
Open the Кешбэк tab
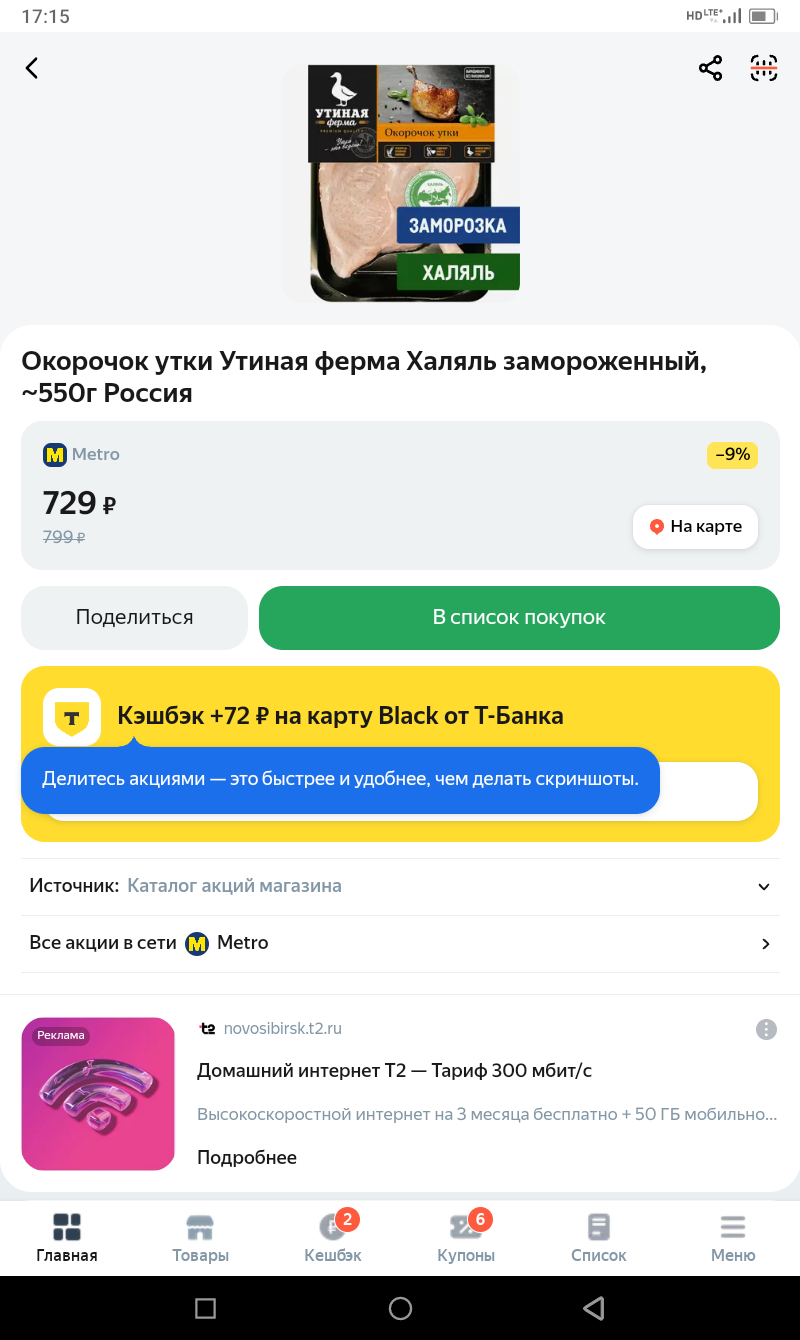(333, 1238)
